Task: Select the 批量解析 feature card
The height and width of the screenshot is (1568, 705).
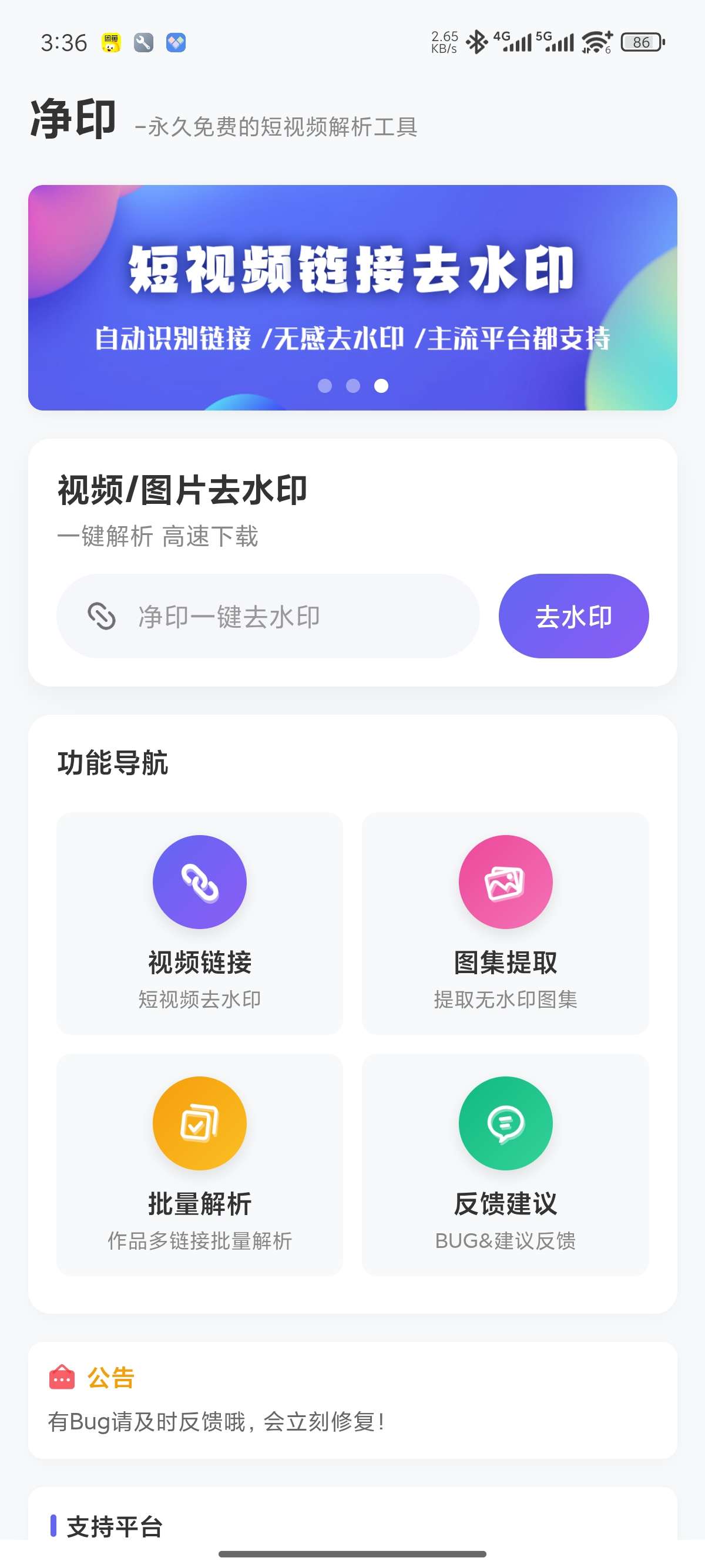Action: (200, 1164)
